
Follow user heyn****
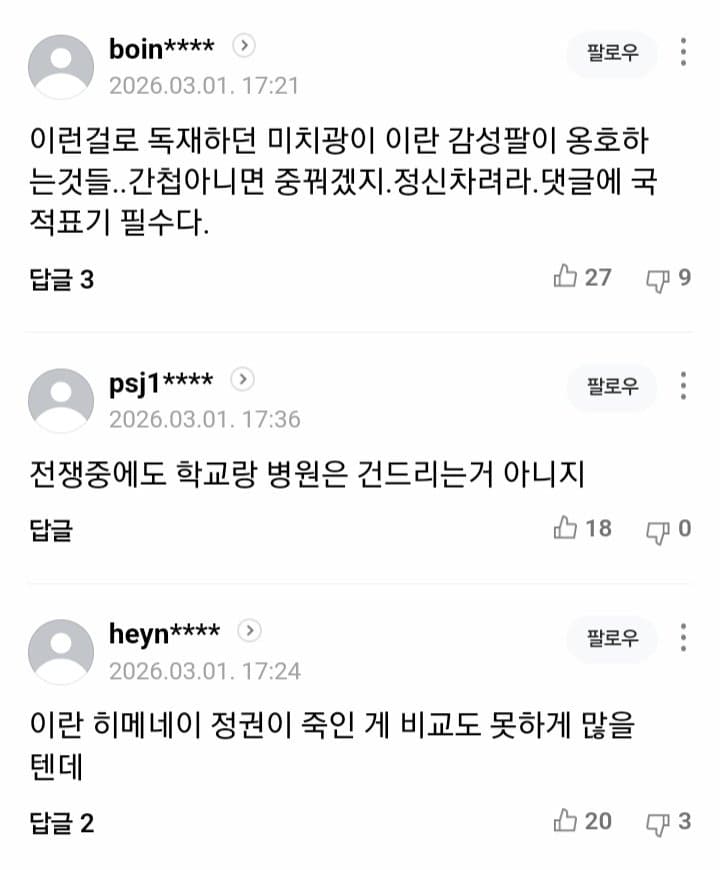pos(612,638)
